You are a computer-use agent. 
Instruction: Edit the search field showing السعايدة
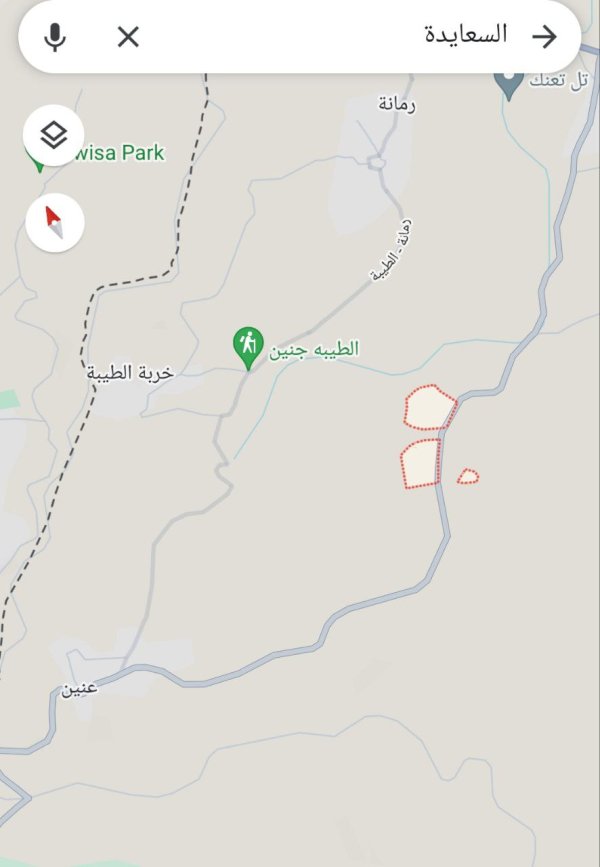pyautogui.click(x=465, y=36)
